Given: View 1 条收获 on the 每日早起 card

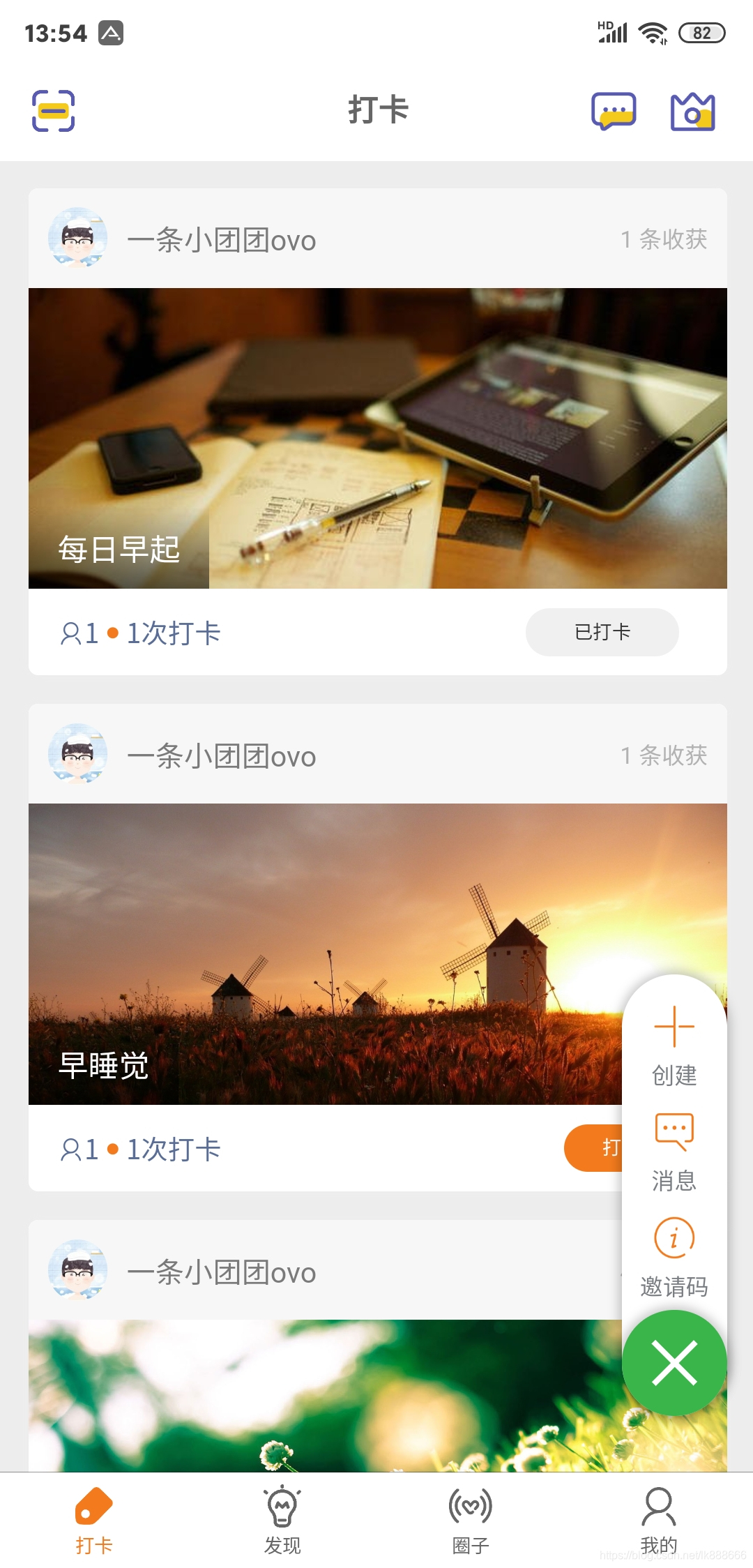Looking at the screenshot, I should (x=663, y=239).
